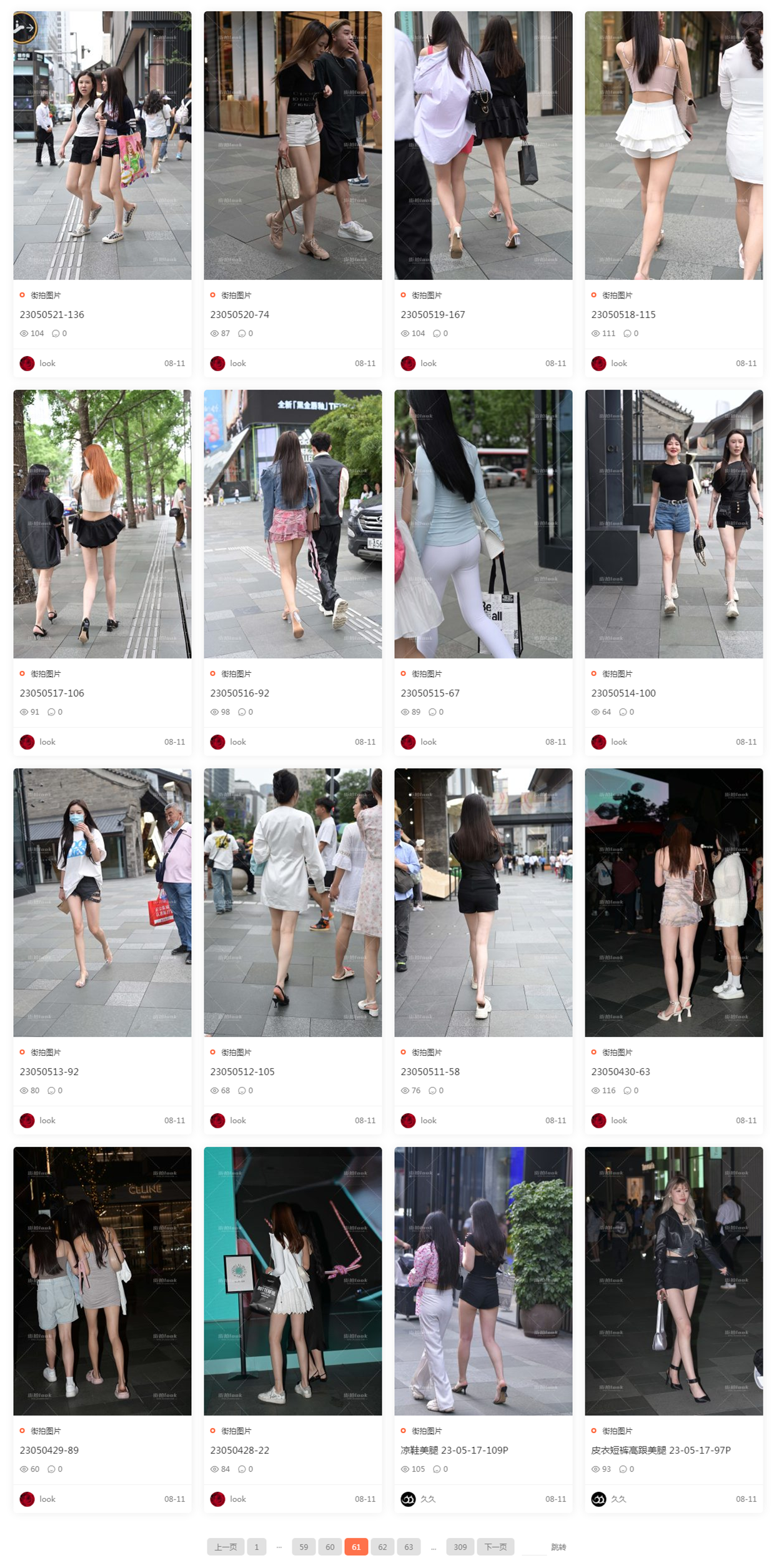The height and width of the screenshot is (1568, 784).
Task: Select page 62 in pagination
Action: point(382,1547)
